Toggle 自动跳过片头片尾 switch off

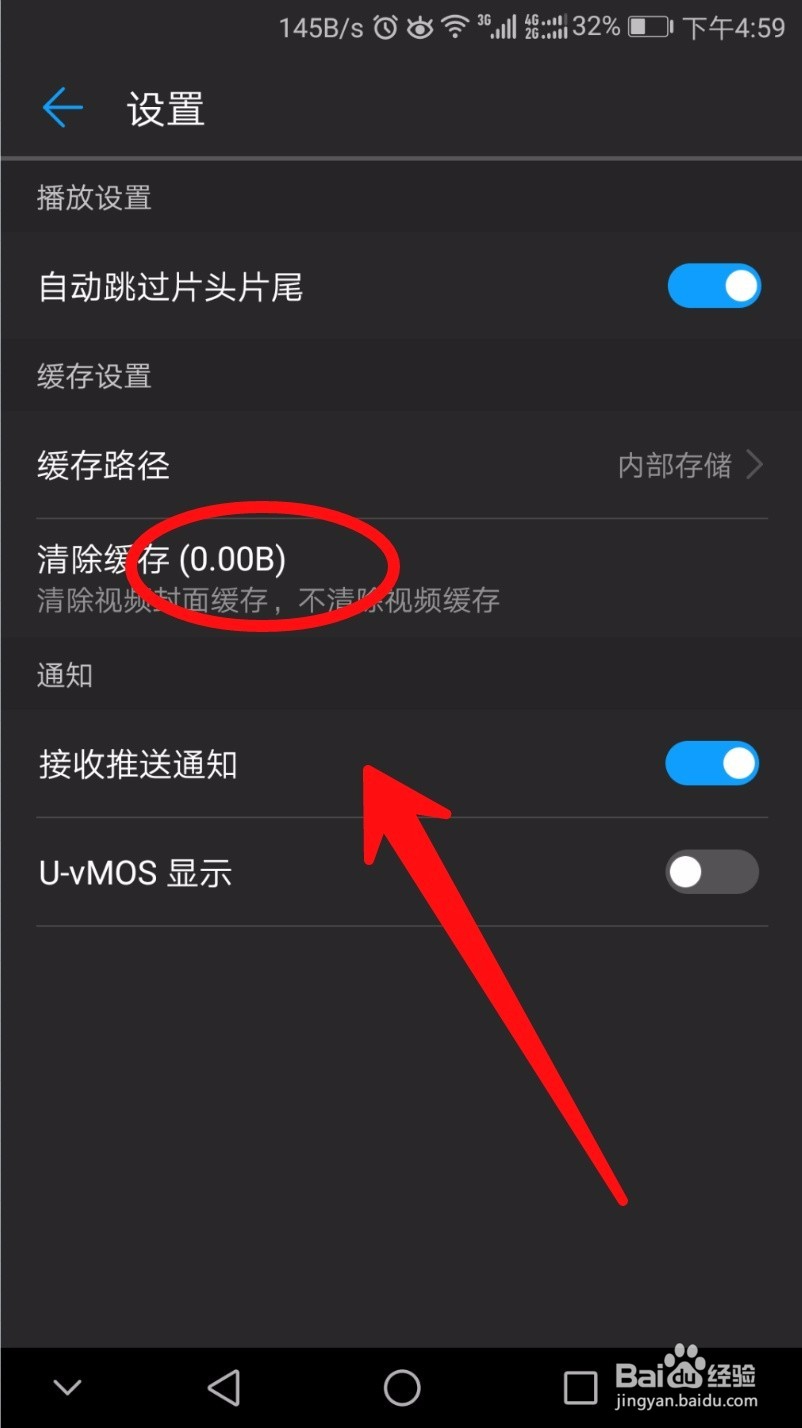coord(714,287)
